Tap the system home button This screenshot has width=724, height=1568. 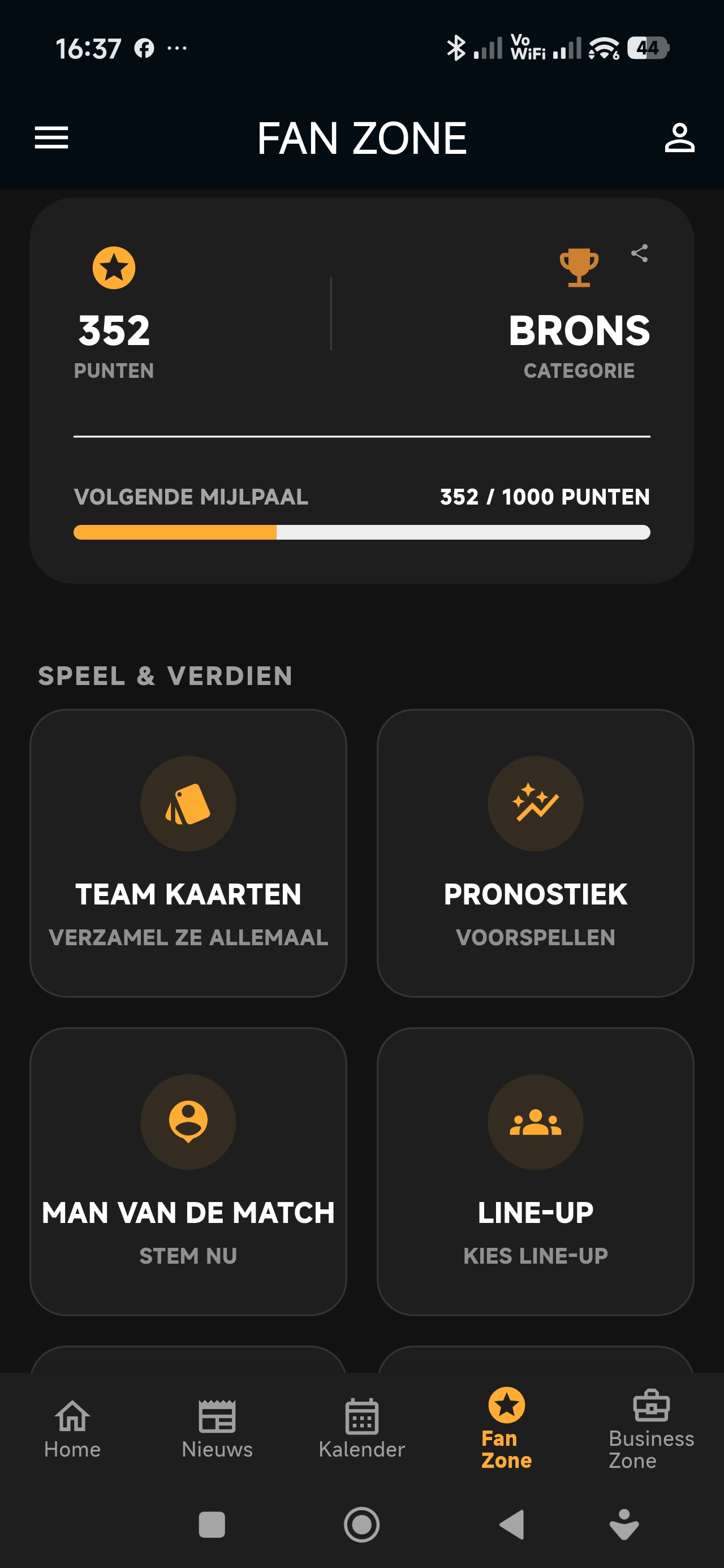pos(361,1525)
